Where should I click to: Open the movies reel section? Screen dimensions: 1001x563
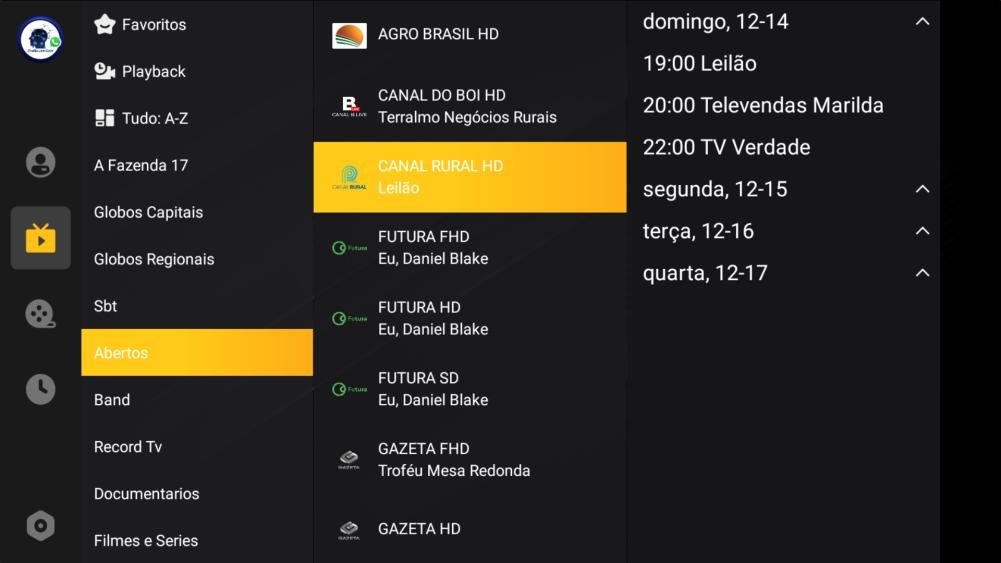(x=40, y=314)
